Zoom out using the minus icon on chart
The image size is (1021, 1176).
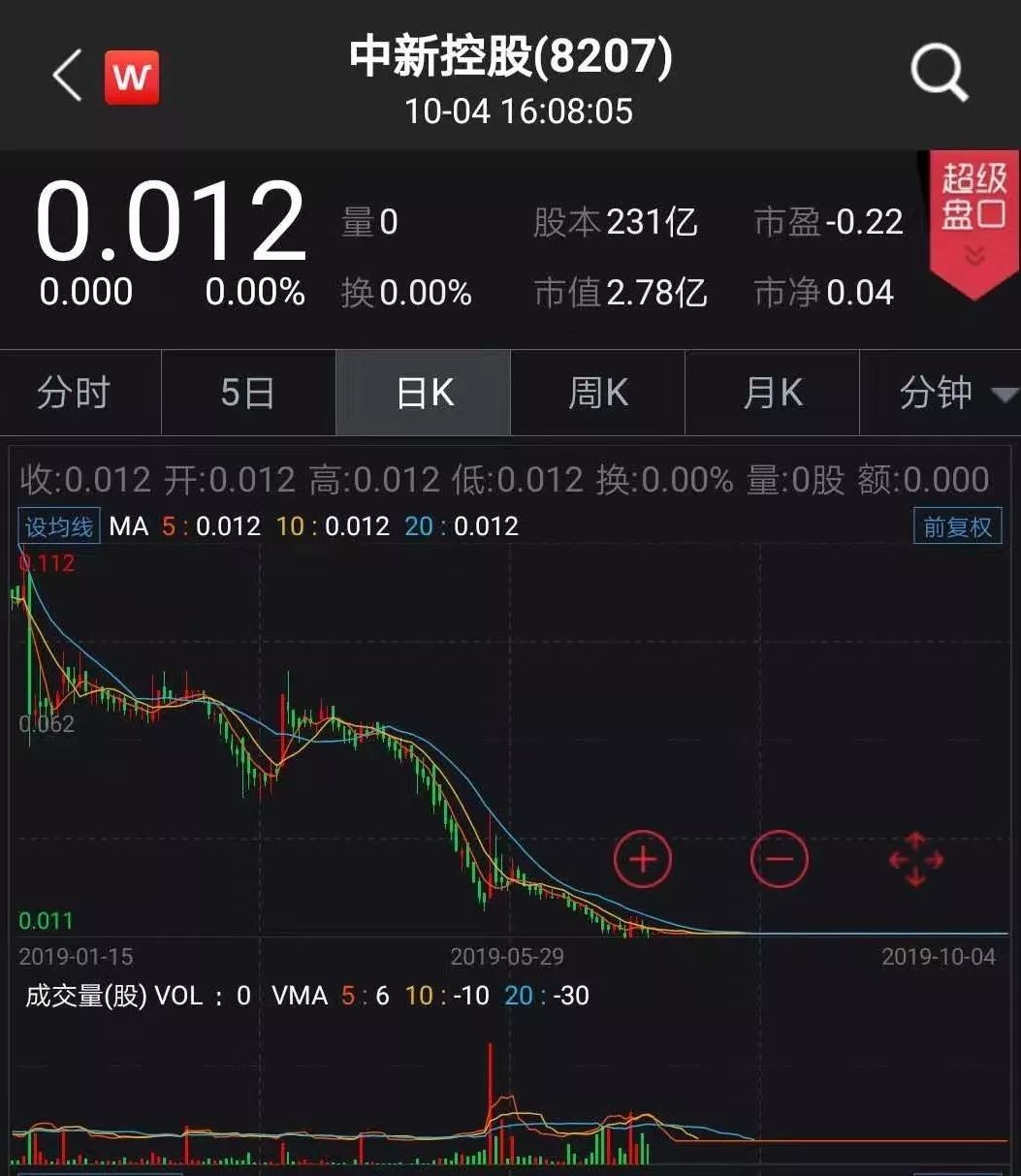click(x=779, y=859)
